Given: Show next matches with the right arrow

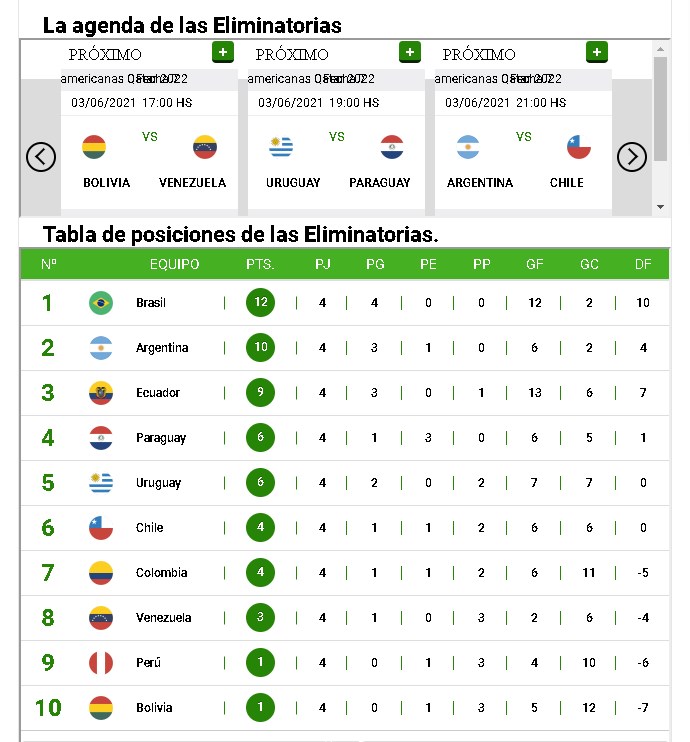Looking at the screenshot, I should pos(631,157).
